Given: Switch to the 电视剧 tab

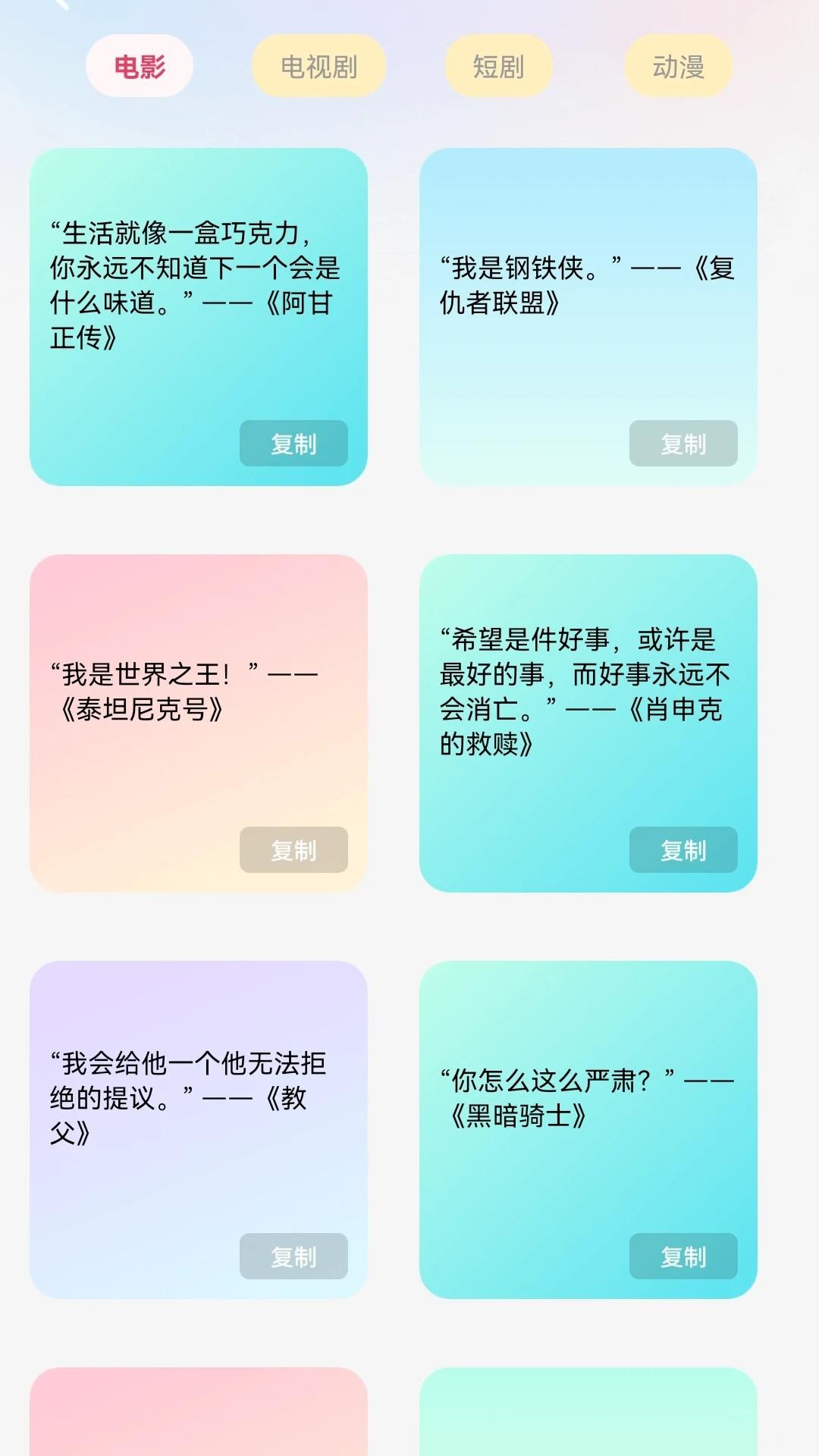Looking at the screenshot, I should (x=318, y=66).
